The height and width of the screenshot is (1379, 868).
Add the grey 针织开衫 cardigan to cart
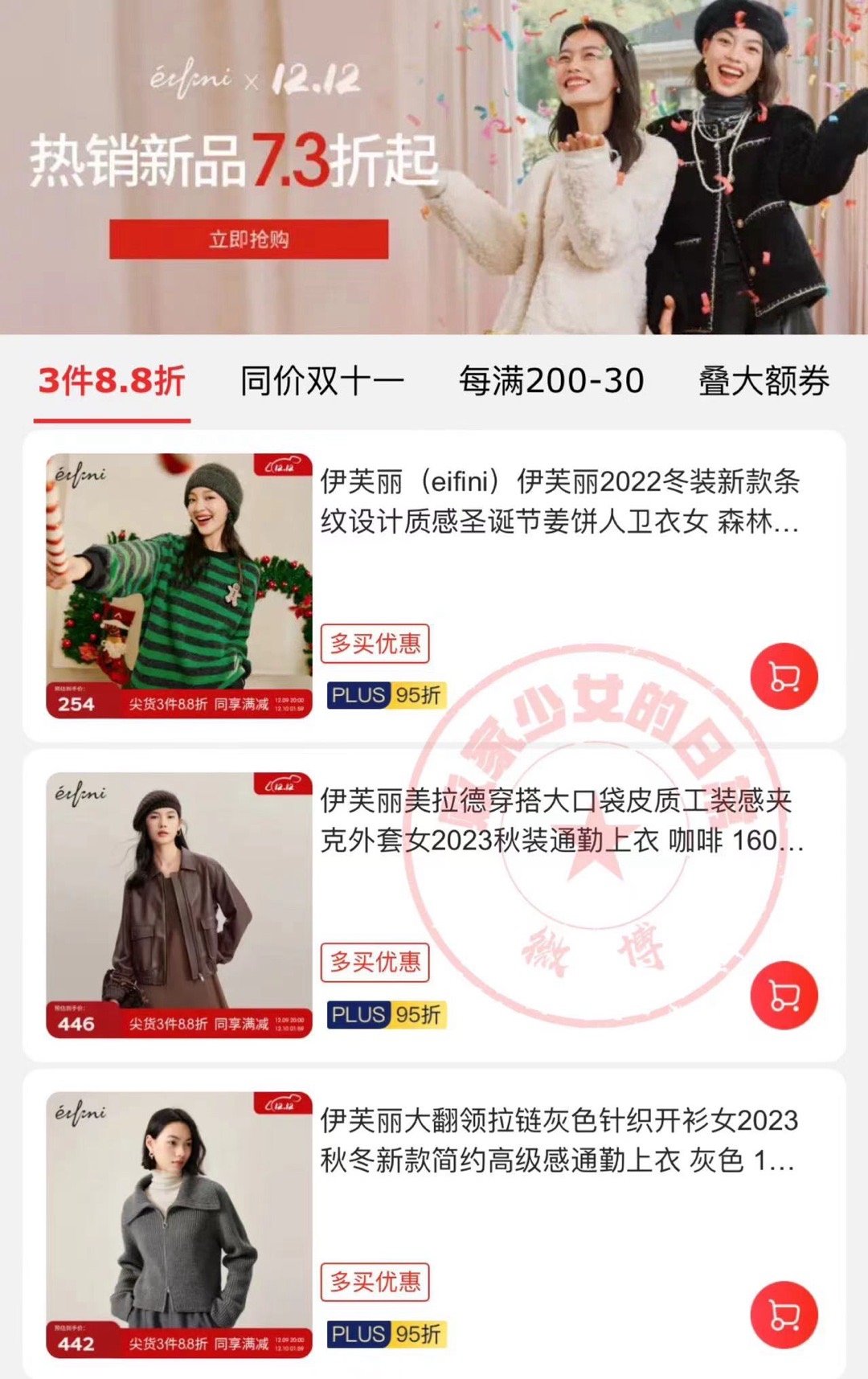tap(784, 1315)
